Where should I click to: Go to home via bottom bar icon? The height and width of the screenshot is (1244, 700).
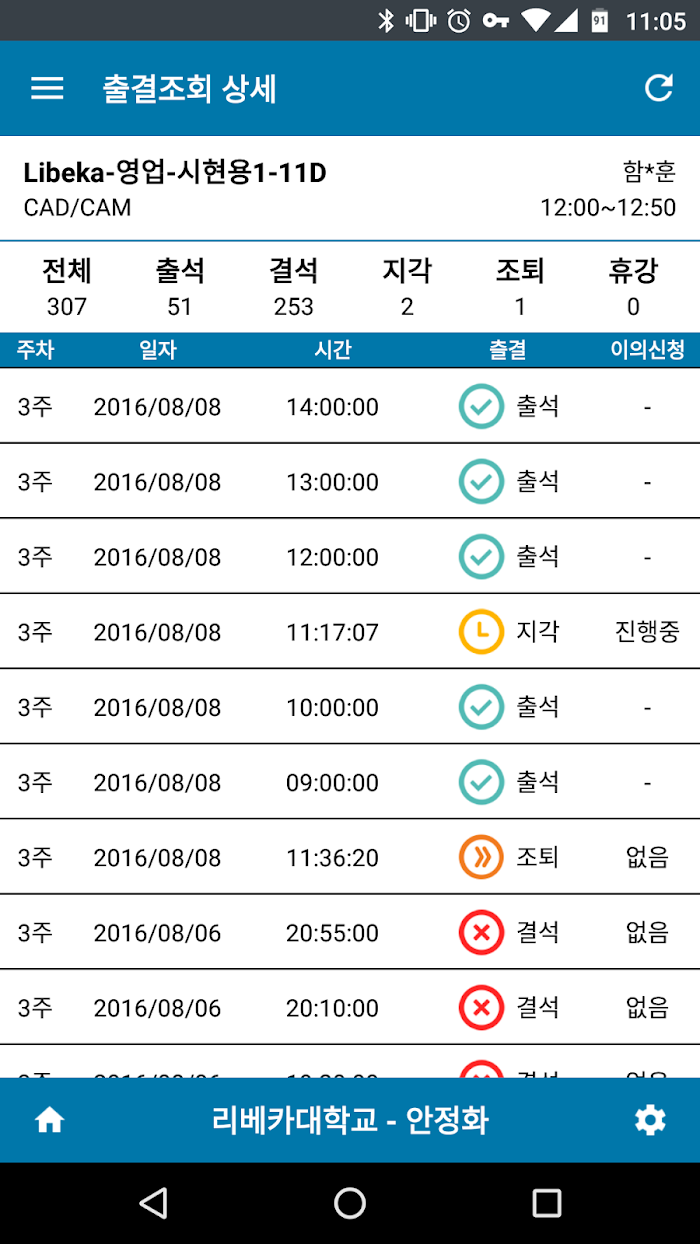click(49, 1121)
